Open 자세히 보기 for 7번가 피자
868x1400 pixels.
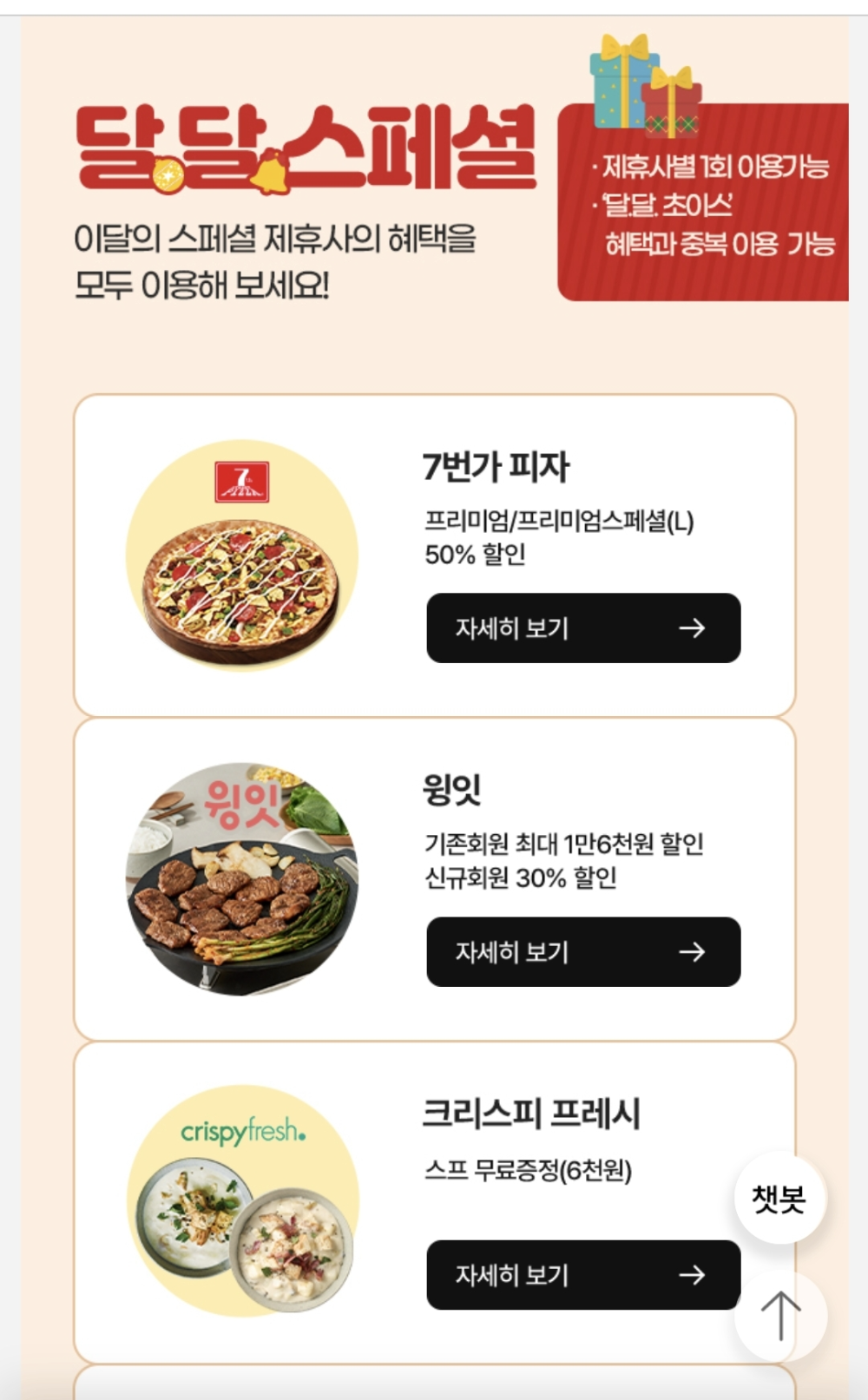click(583, 628)
